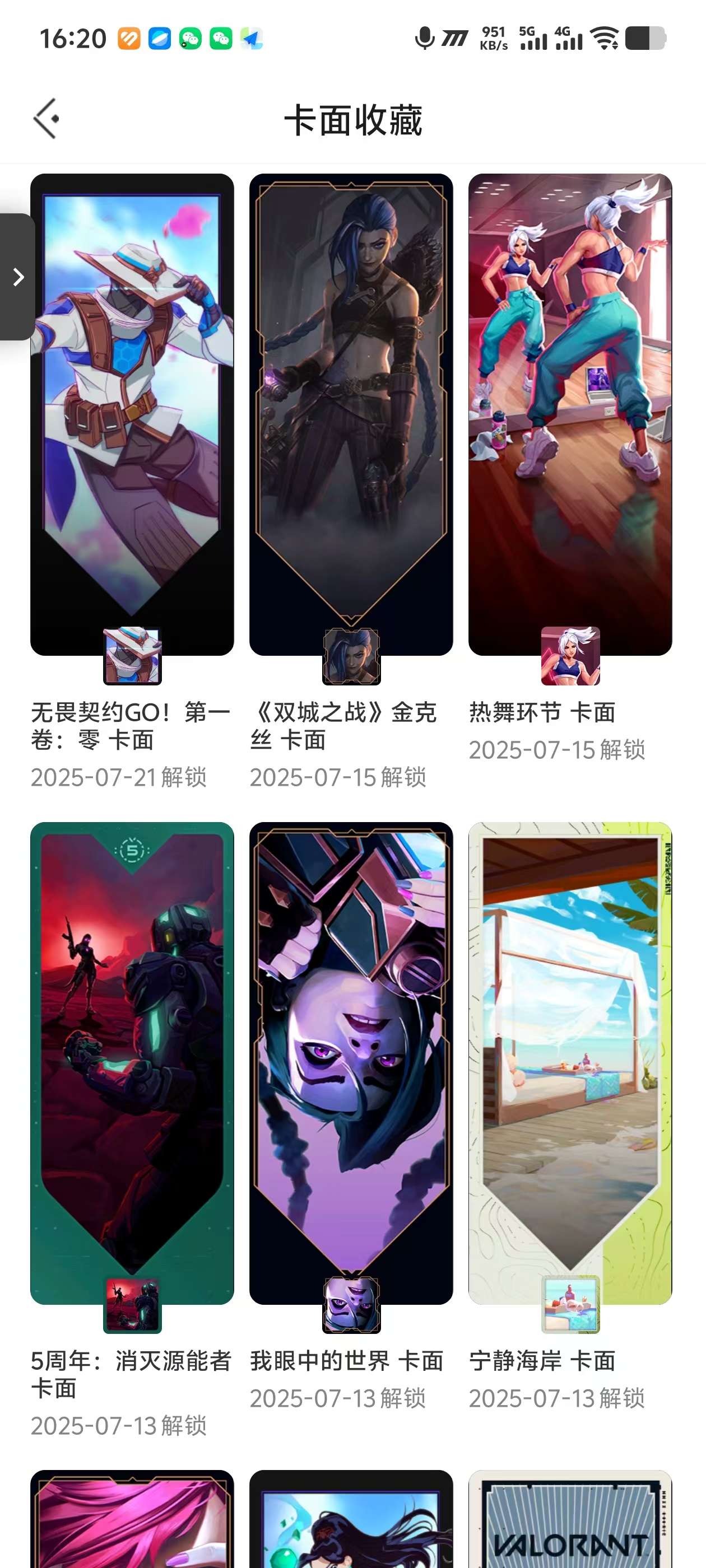View the 我眼中的世界 card

coord(351,1063)
